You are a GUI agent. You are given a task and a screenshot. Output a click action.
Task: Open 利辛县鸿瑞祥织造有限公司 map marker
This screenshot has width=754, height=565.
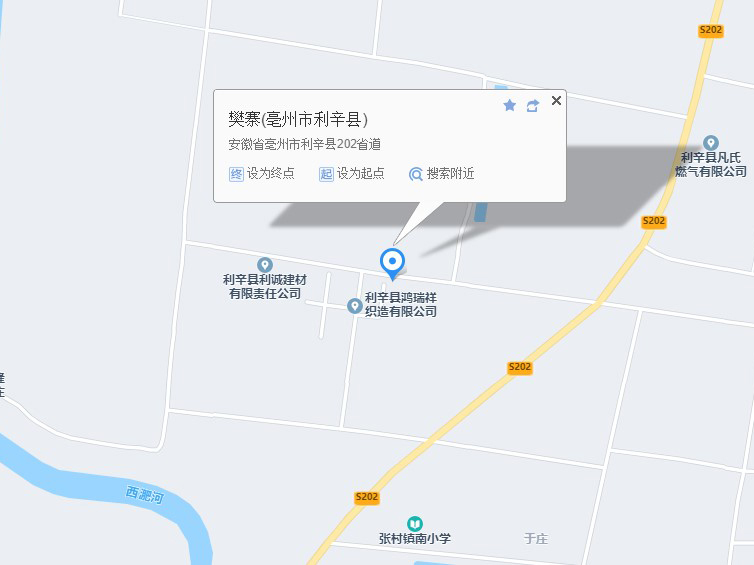pos(354,305)
